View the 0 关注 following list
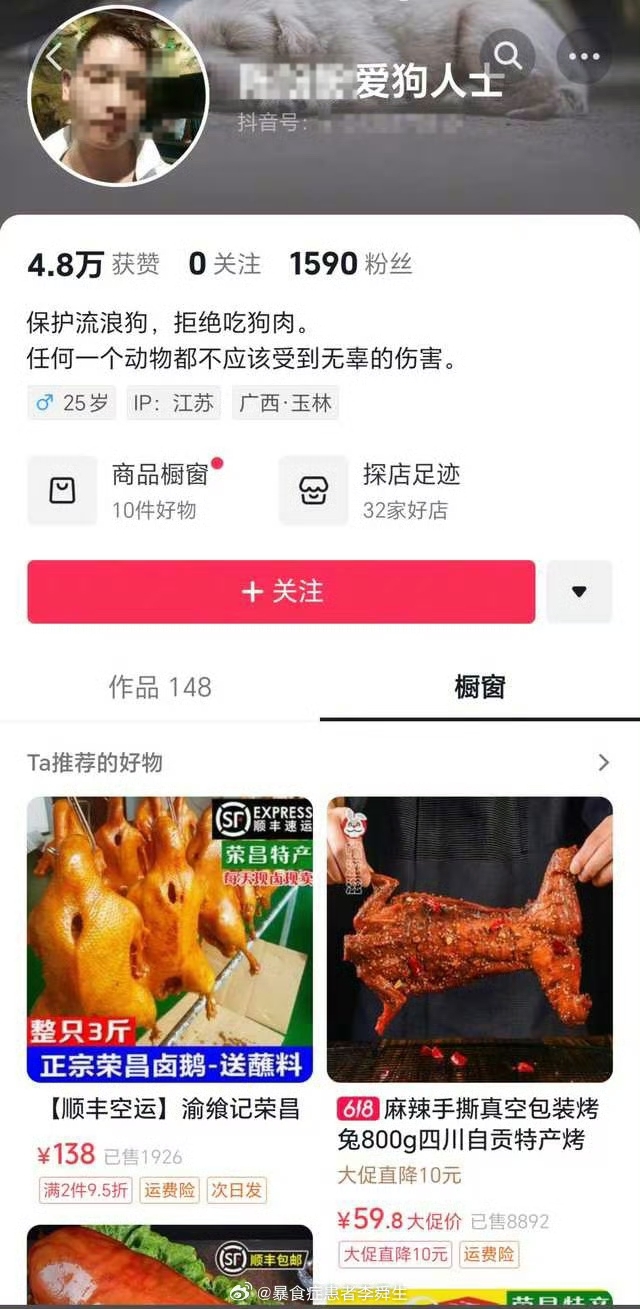The image size is (640, 1309). 224,264
